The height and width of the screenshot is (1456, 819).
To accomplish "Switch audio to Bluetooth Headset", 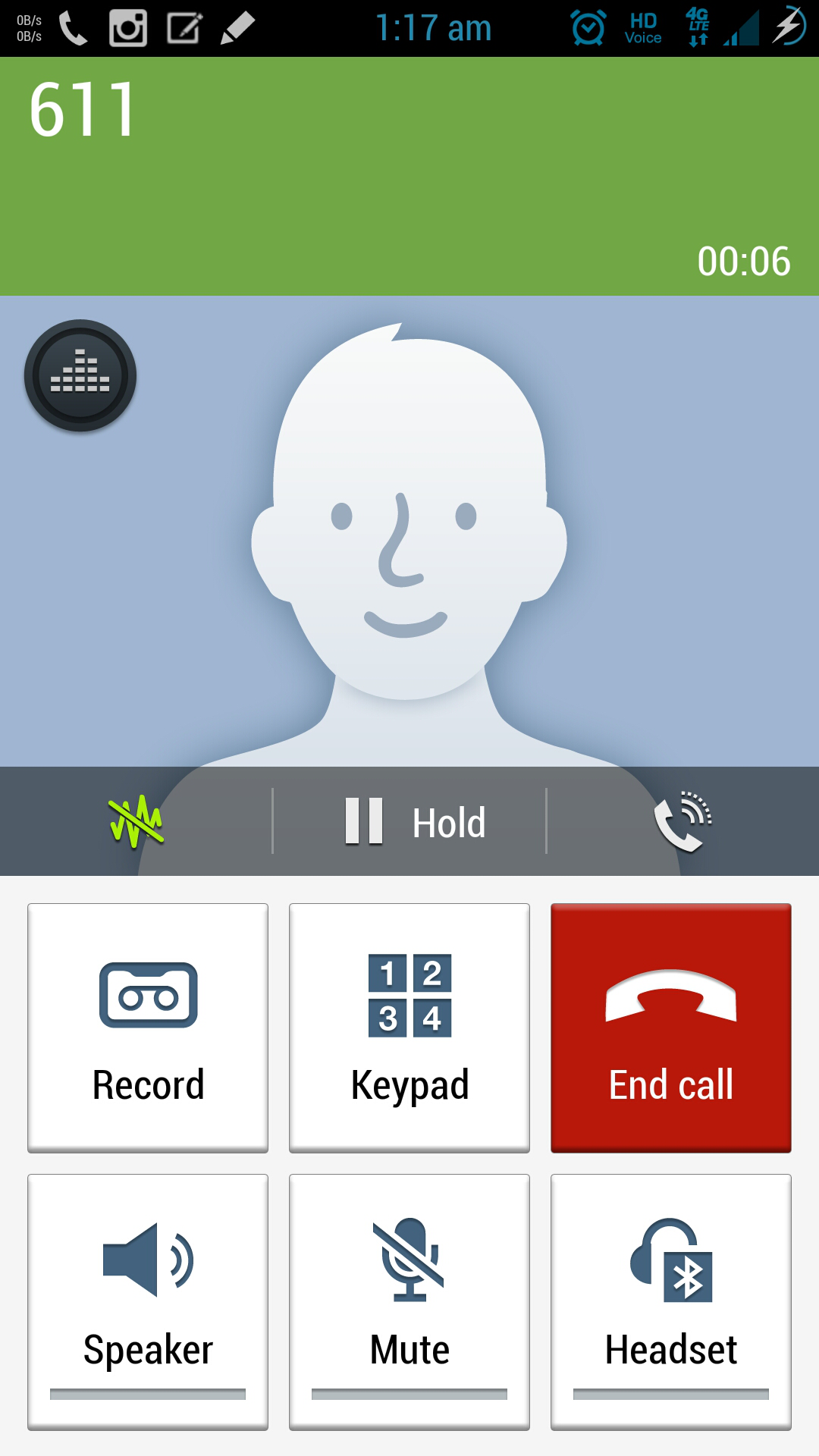I will click(x=671, y=1301).
